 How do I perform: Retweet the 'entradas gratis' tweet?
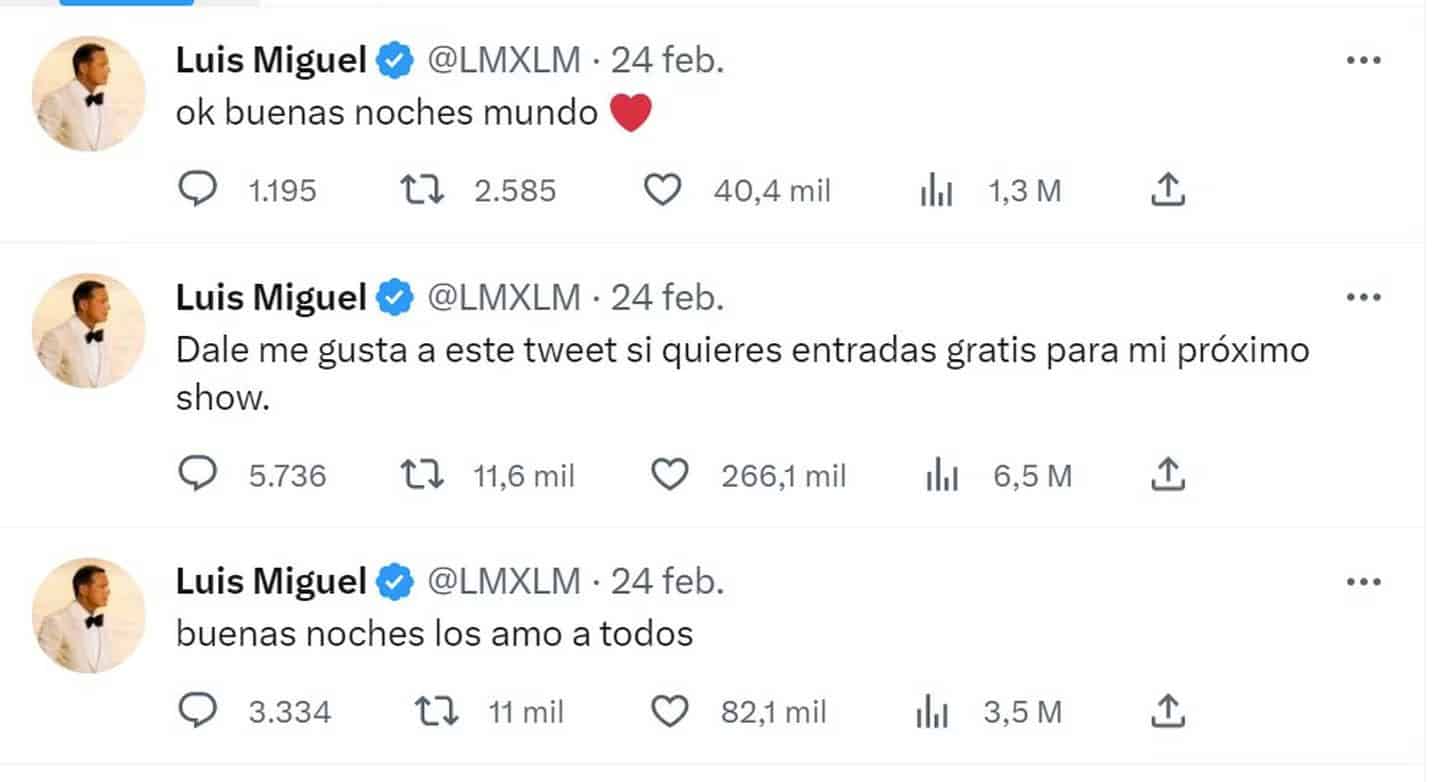click(x=423, y=476)
